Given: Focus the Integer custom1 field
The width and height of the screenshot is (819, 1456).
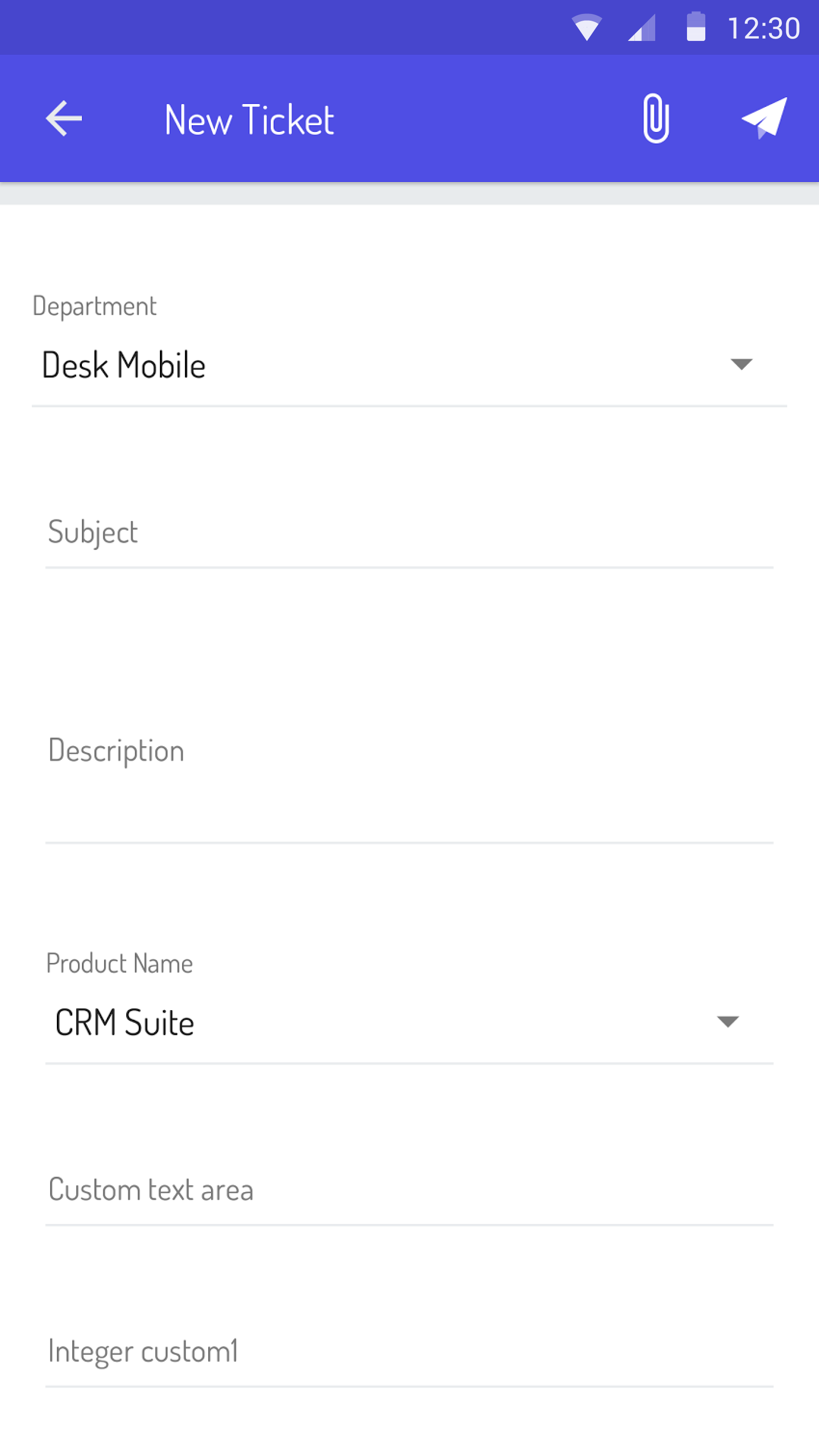Looking at the screenshot, I should tap(409, 1352).
